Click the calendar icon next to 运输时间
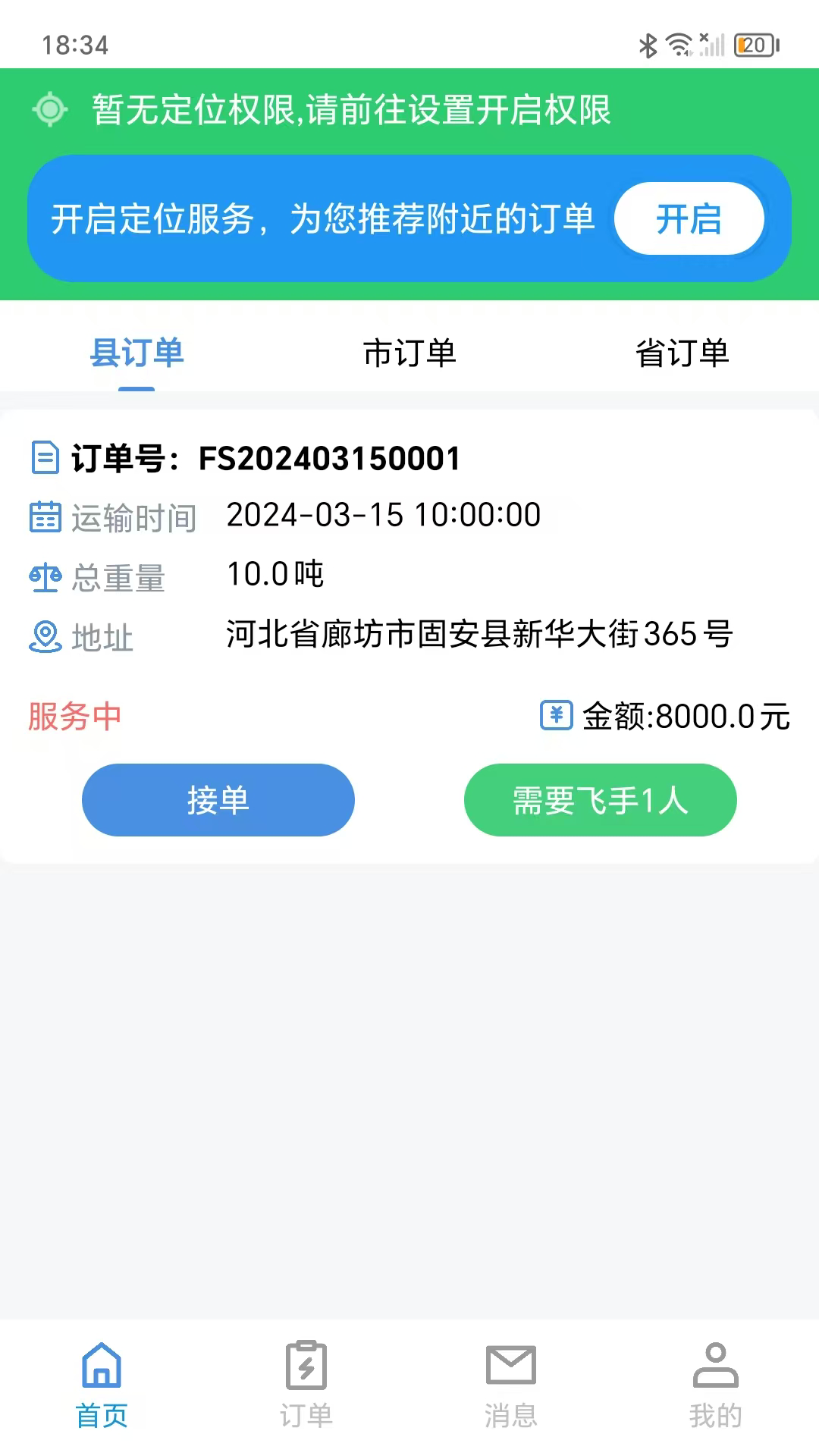 [45, 516]
